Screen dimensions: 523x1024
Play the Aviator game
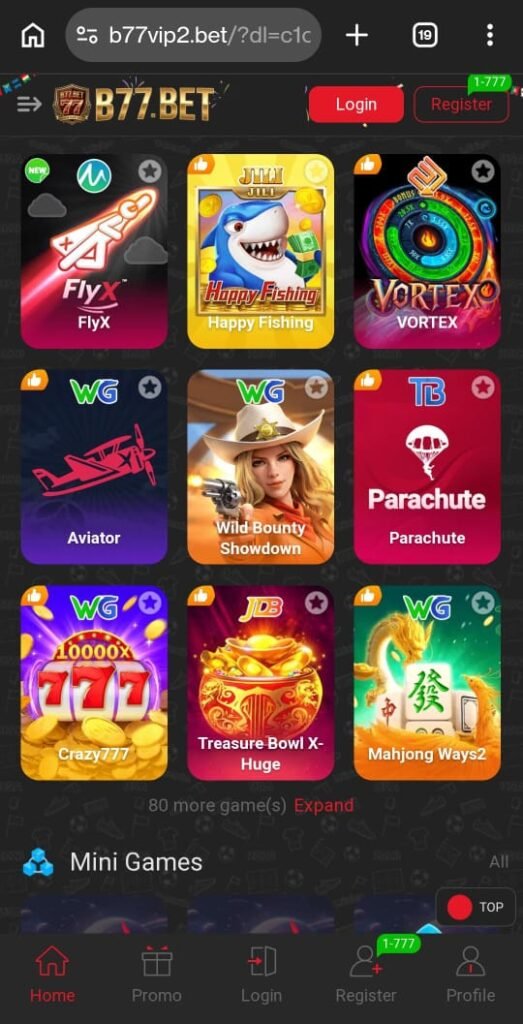[x=94, y=467]
